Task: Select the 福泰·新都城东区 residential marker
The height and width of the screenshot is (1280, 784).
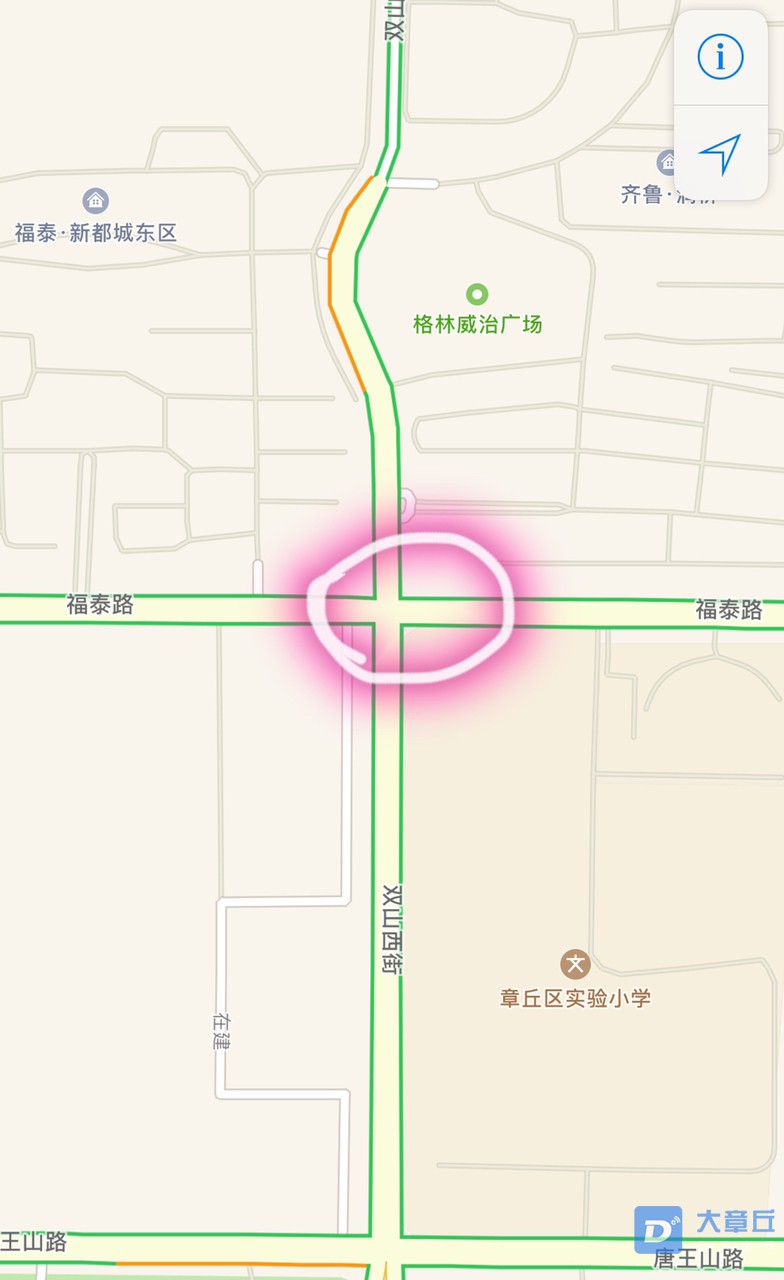Action: pyautogui.click(x=95, y=201)
